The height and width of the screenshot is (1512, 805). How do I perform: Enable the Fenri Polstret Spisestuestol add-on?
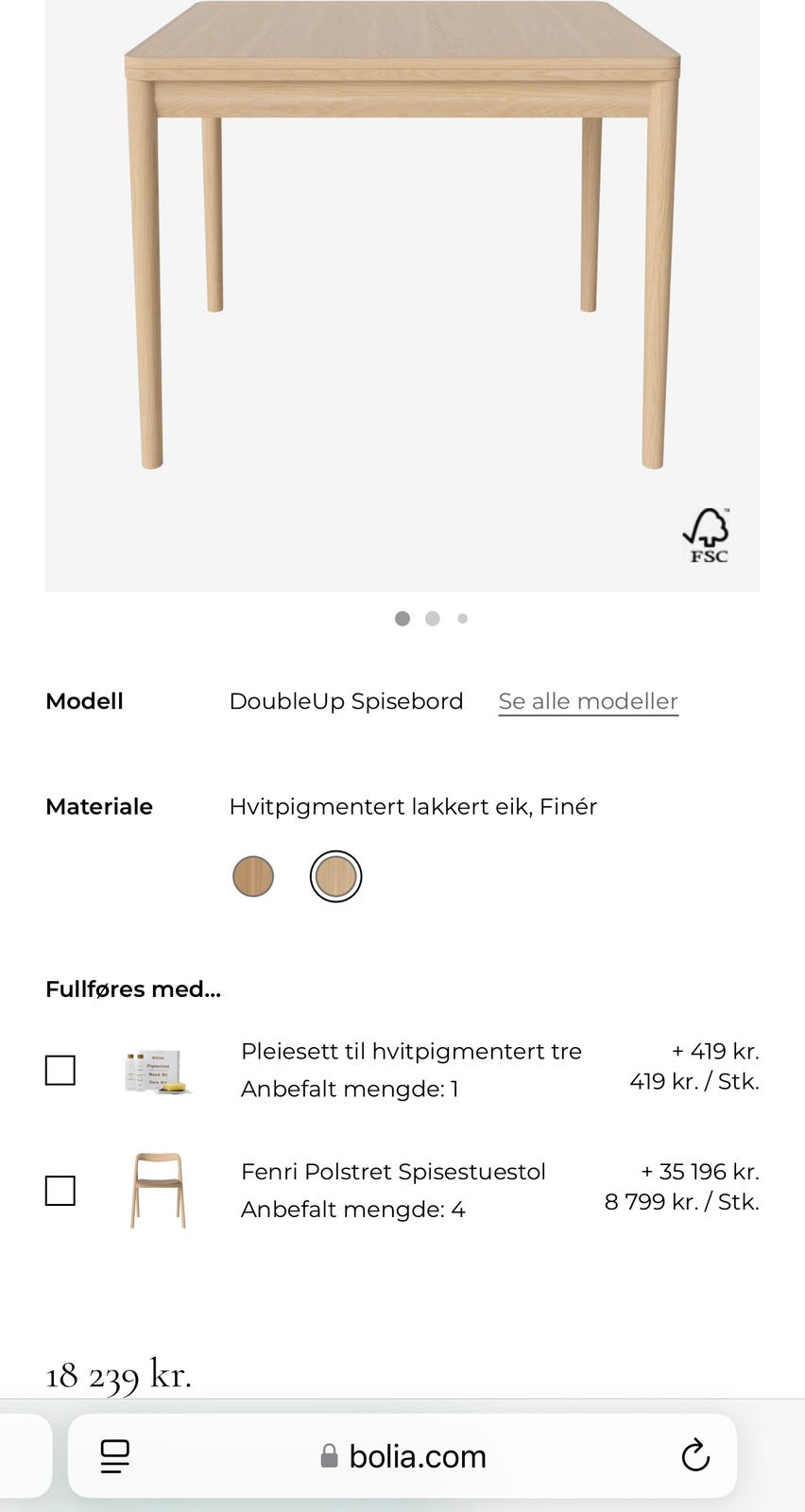pyautogui.click(x=60, y=1191)
